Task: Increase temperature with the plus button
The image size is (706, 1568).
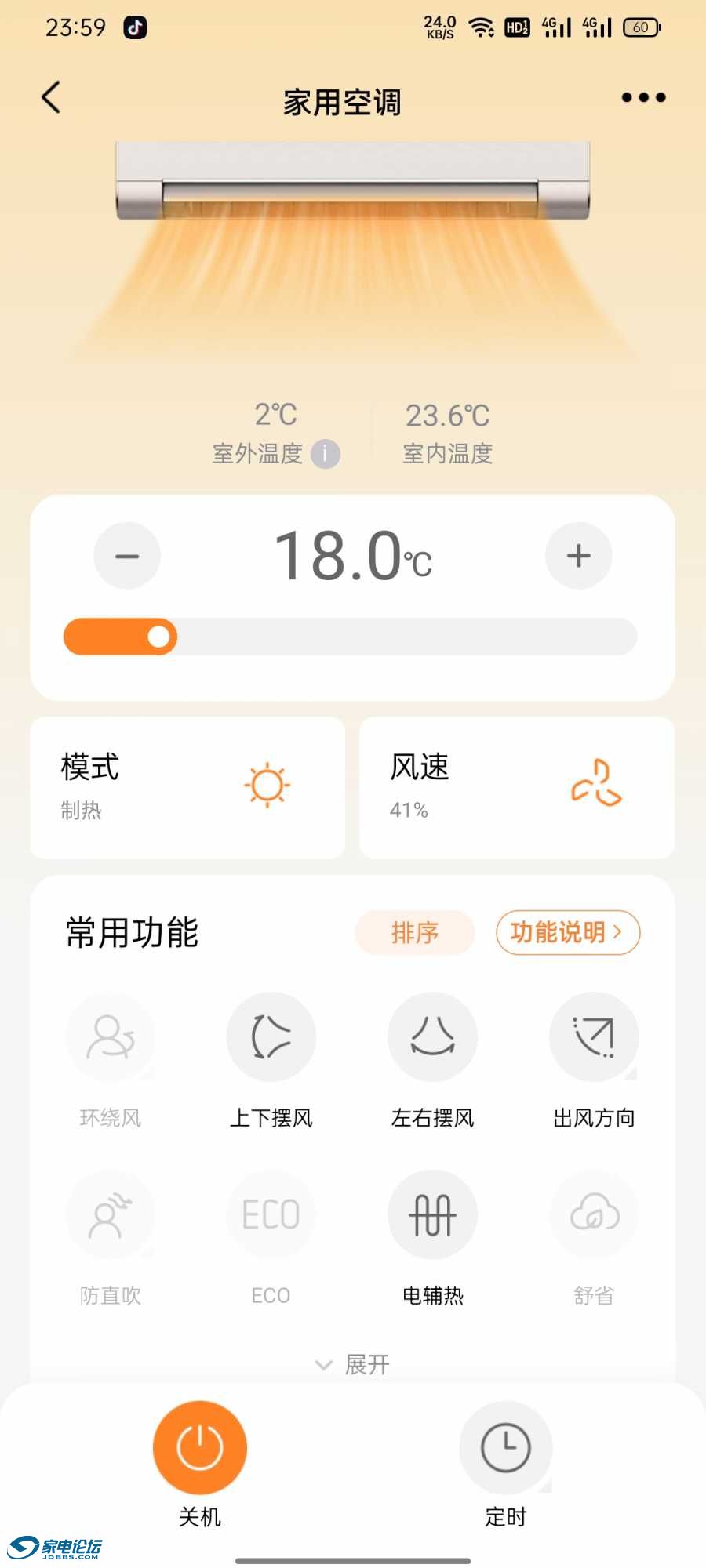Action: pos(578,555)
